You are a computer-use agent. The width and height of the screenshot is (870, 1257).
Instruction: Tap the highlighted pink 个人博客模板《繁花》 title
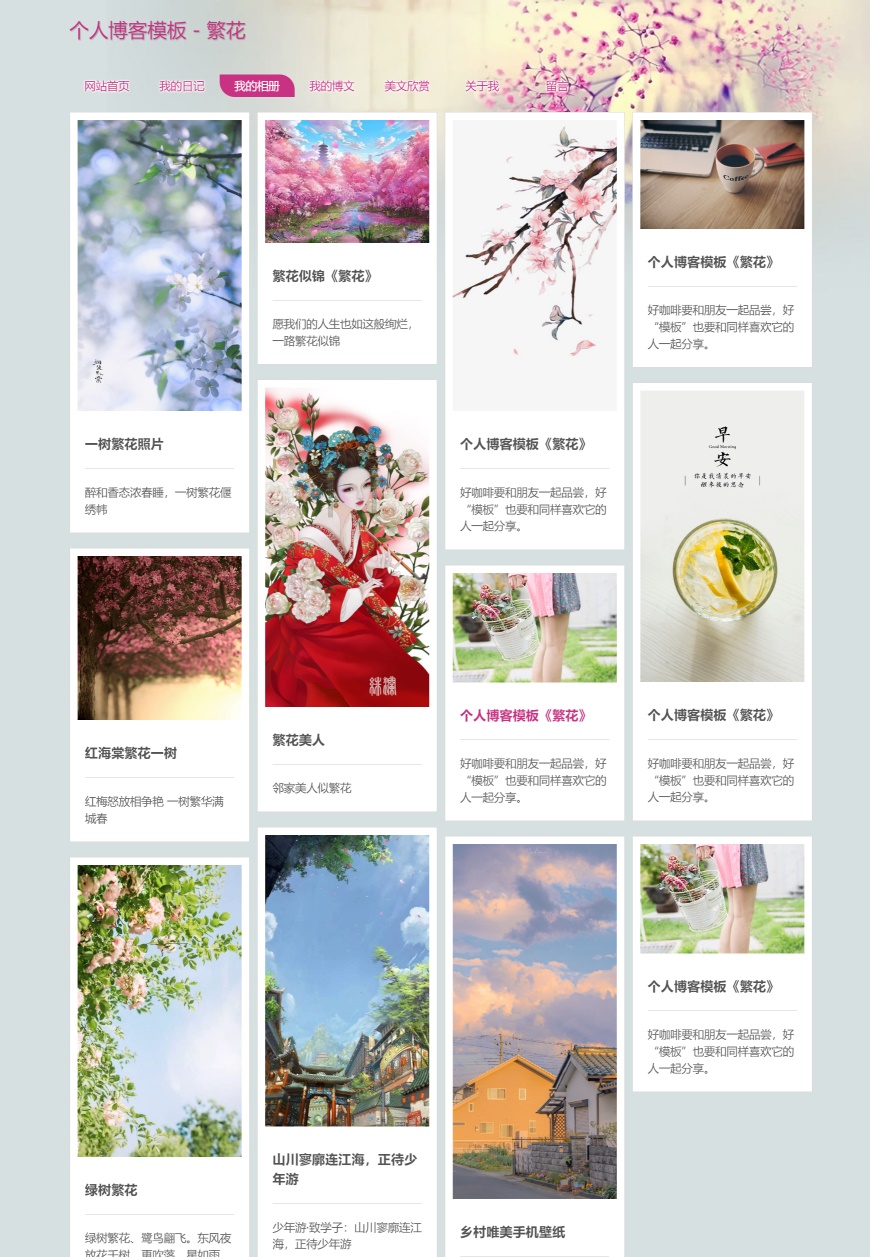point(523,715)
